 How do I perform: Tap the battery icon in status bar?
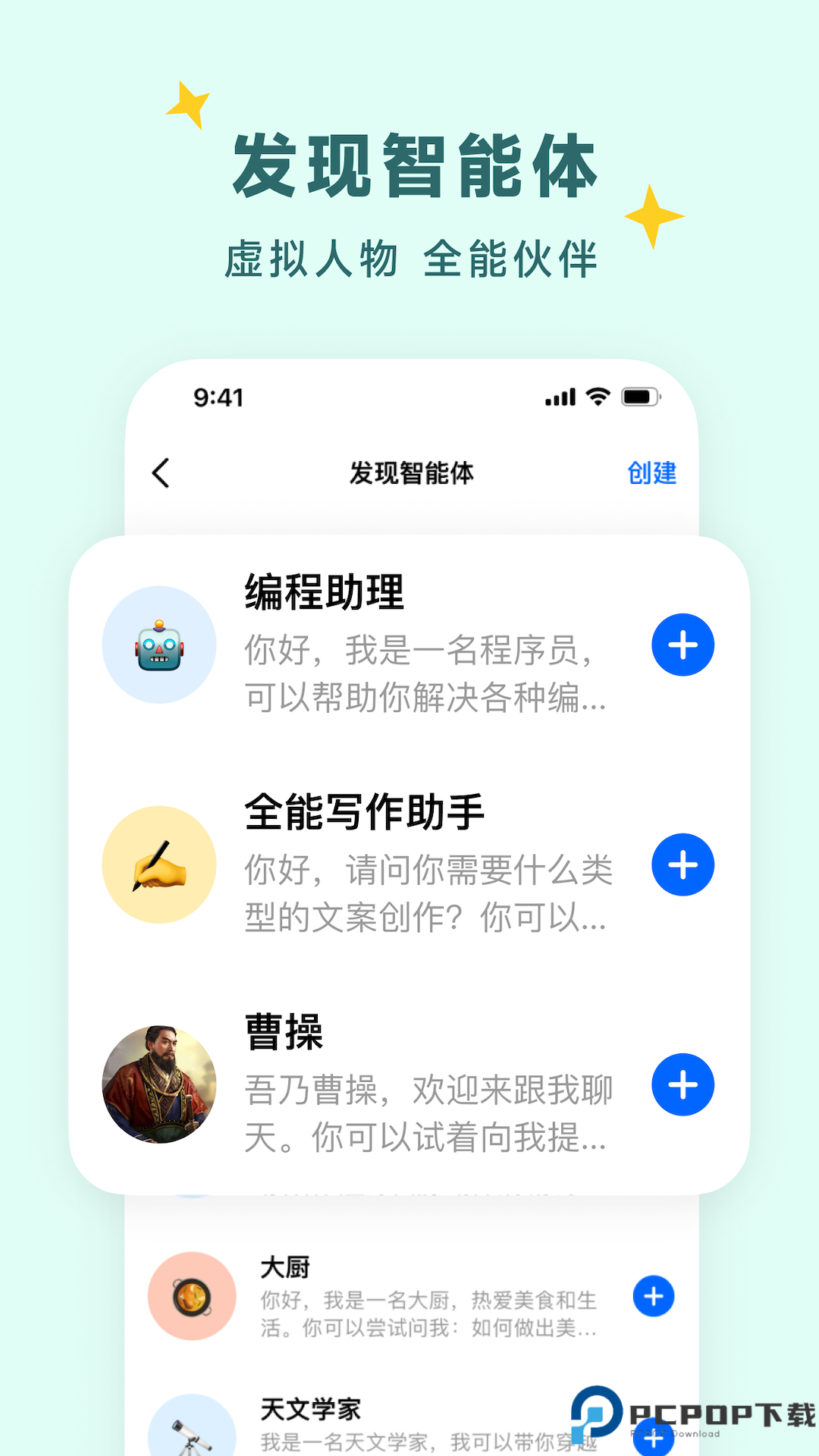641,396
